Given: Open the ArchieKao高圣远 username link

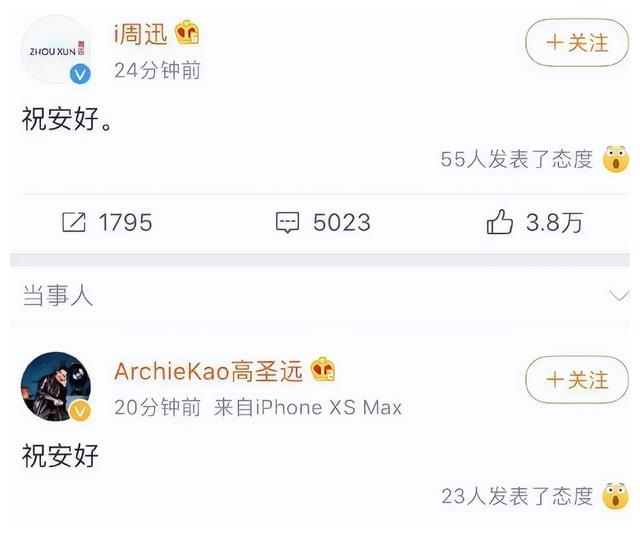Looking at the screenshot, I should [208, 371].
